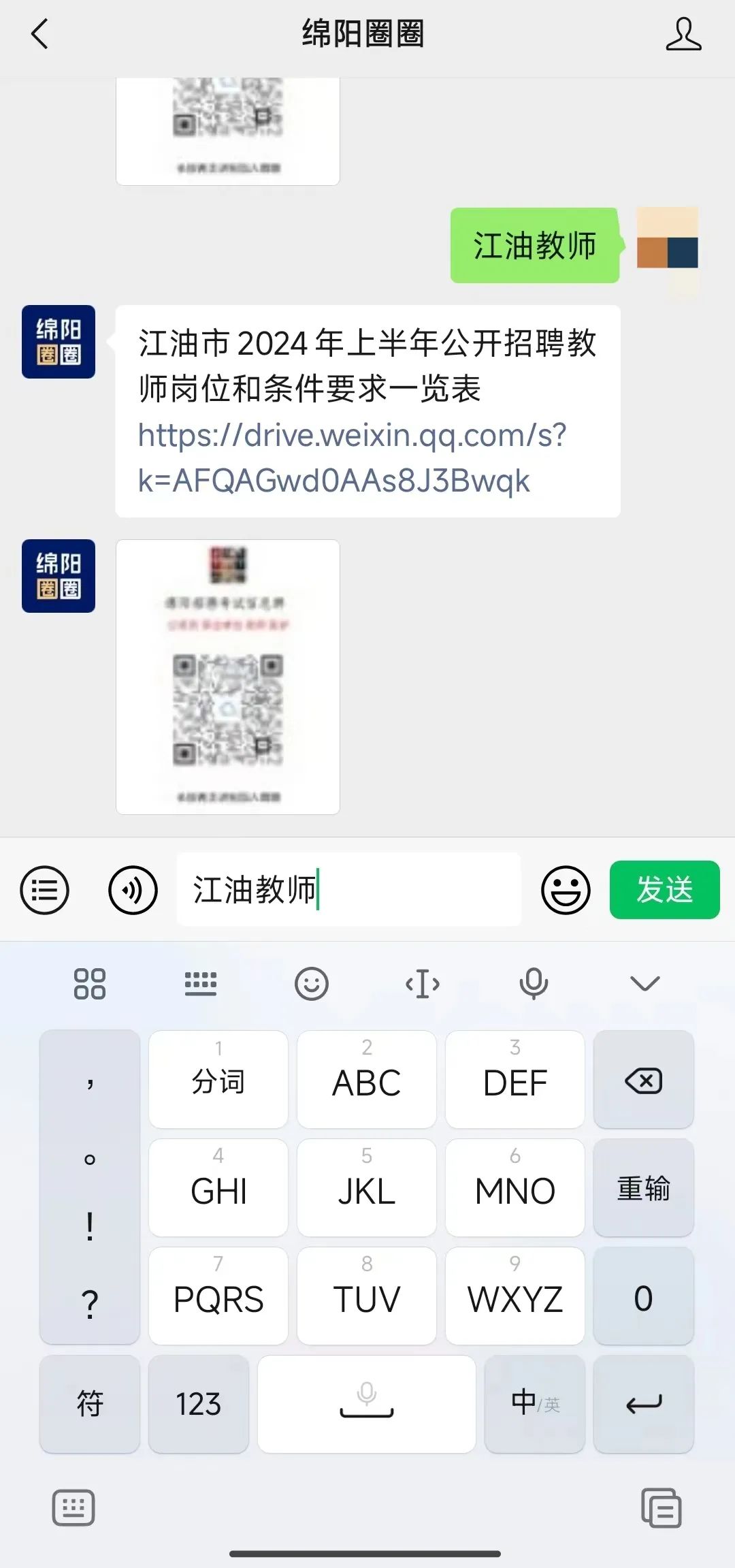Switch to voice input mode
The height and width of the screenshot is (1568, 735).
pyautogui.click(x=133, y=890)
